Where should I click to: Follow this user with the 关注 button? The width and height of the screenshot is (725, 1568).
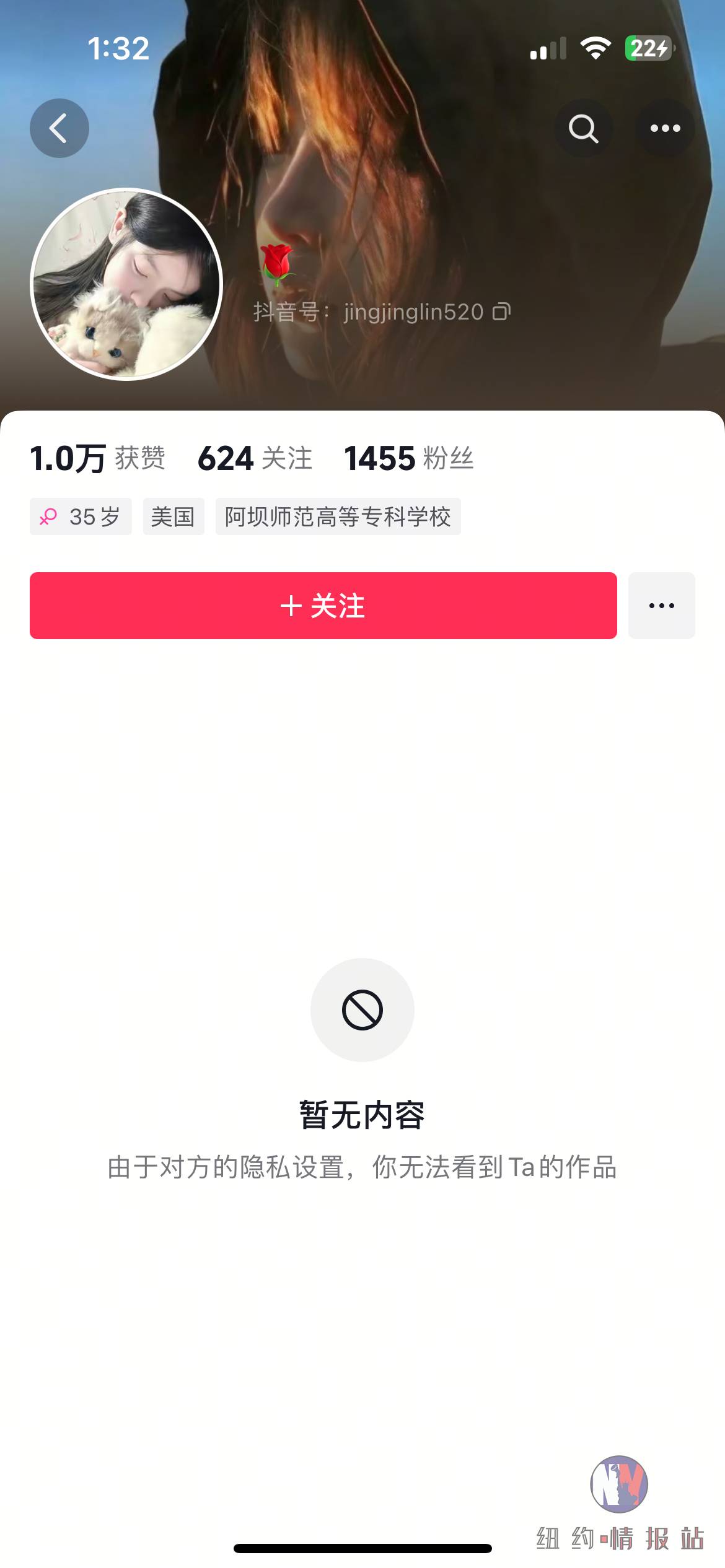[x=323, y=606]
